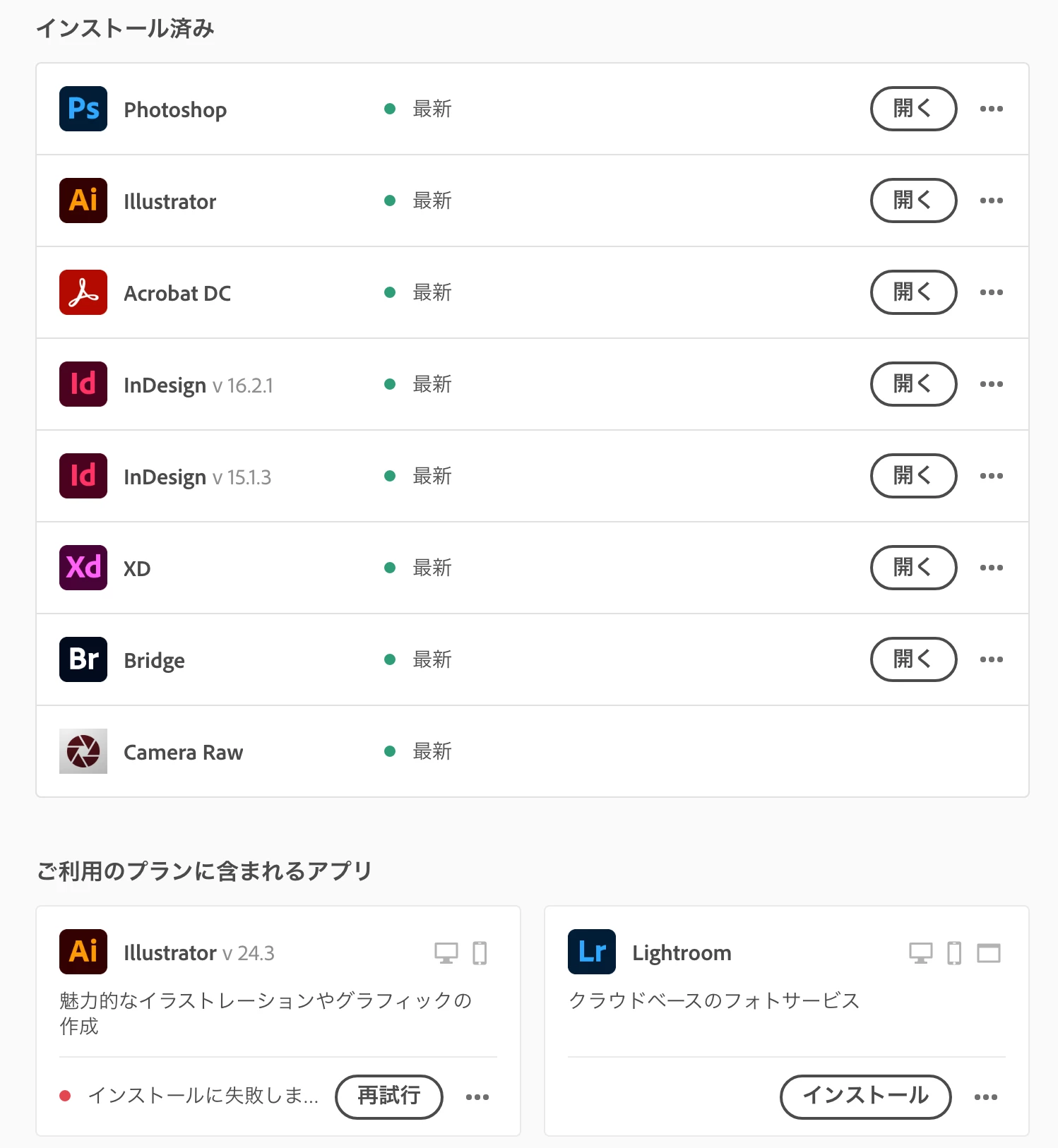Open InDesign v 16.2.1
The width and height of the screenshot is (1058, 1148).
913,384
